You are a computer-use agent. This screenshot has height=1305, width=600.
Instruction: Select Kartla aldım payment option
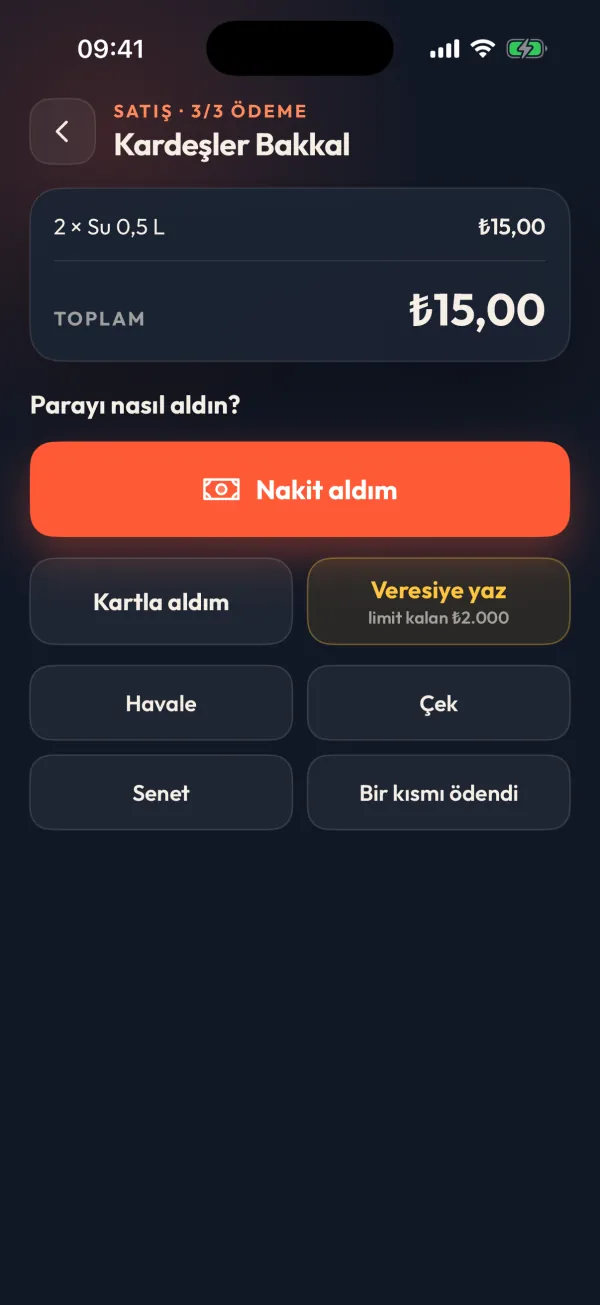click(x=161, y=601)
